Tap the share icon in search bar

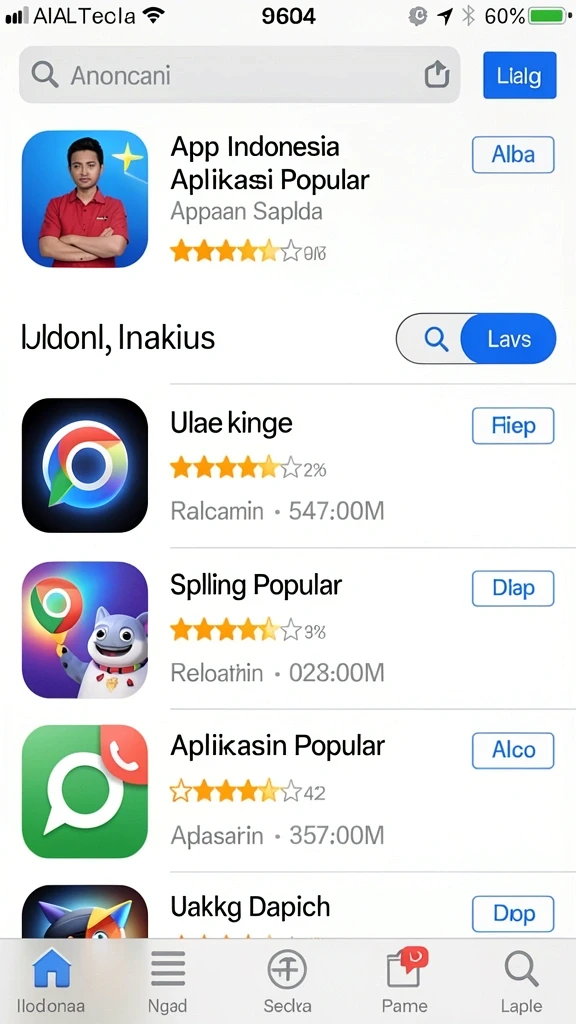[437, 75]
